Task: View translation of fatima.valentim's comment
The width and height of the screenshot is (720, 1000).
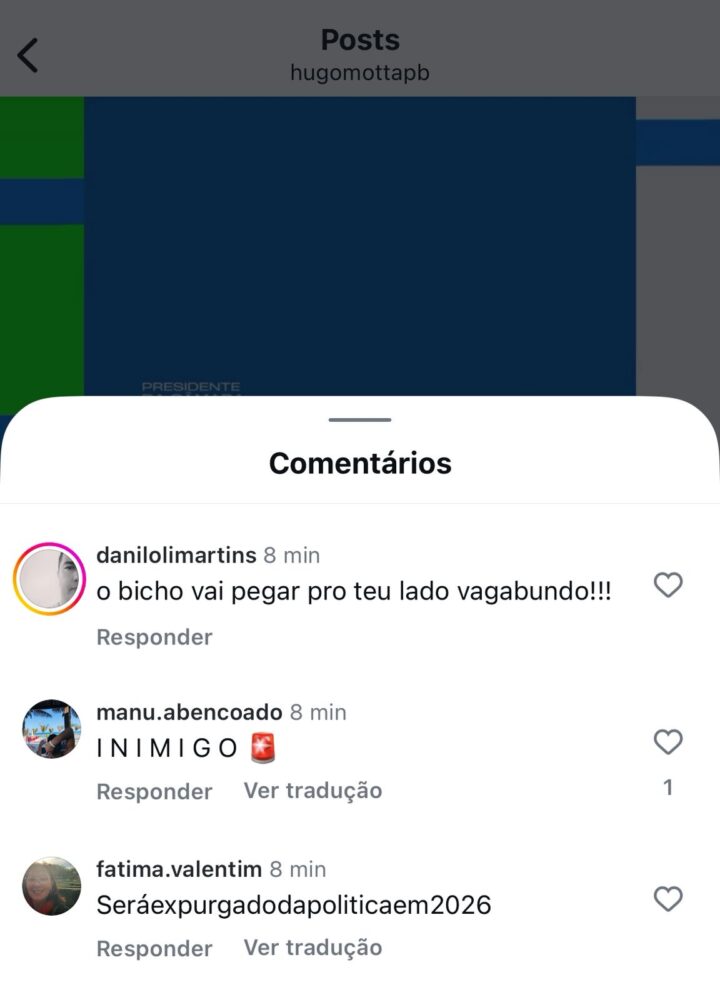Action: [x=312, y=948]
